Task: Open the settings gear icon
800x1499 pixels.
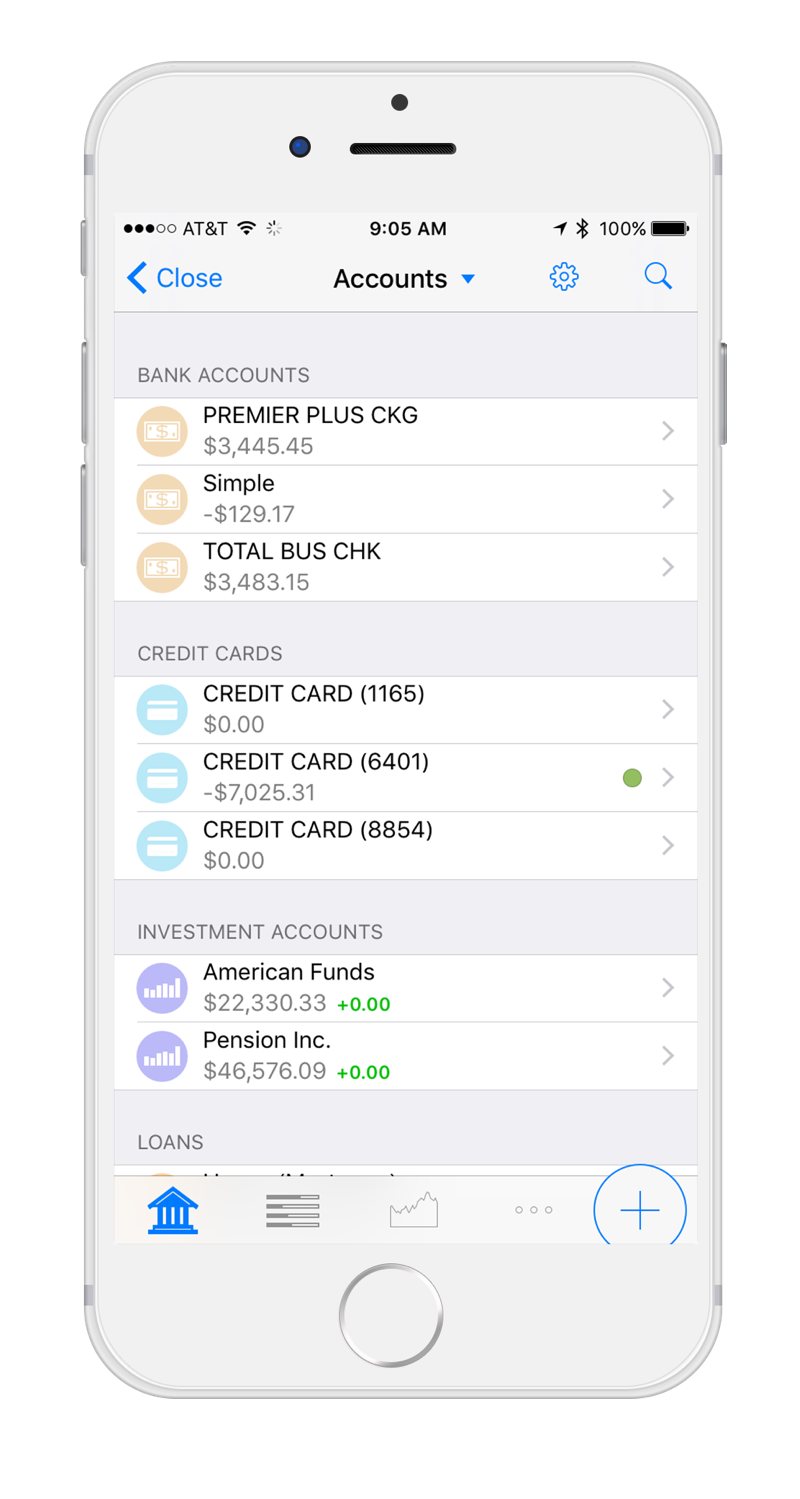Action: click(x=564, y=277)
